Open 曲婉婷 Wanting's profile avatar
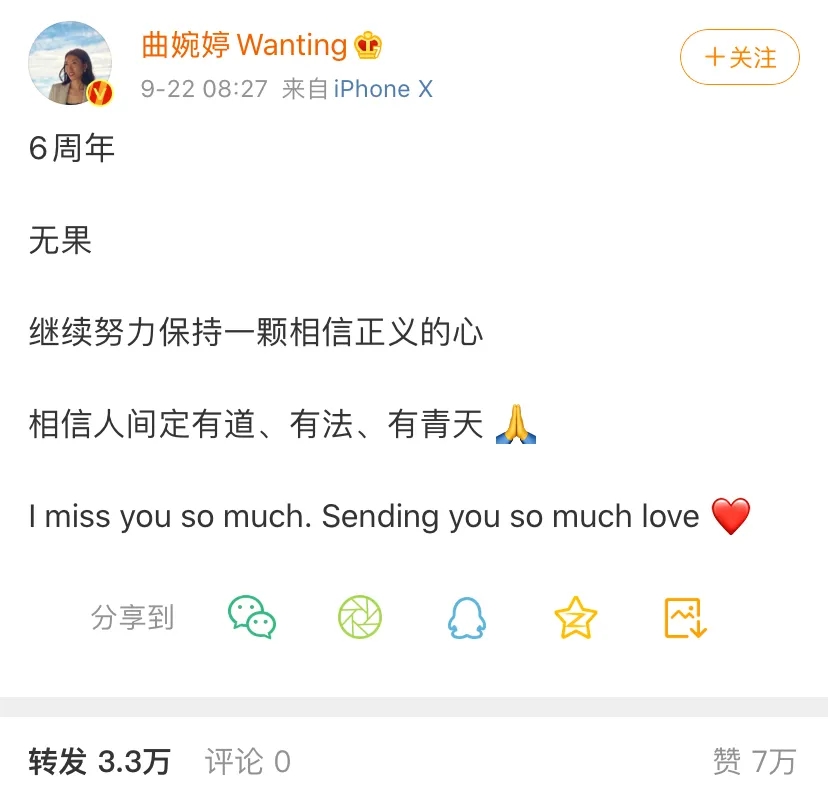 (70, 62)
